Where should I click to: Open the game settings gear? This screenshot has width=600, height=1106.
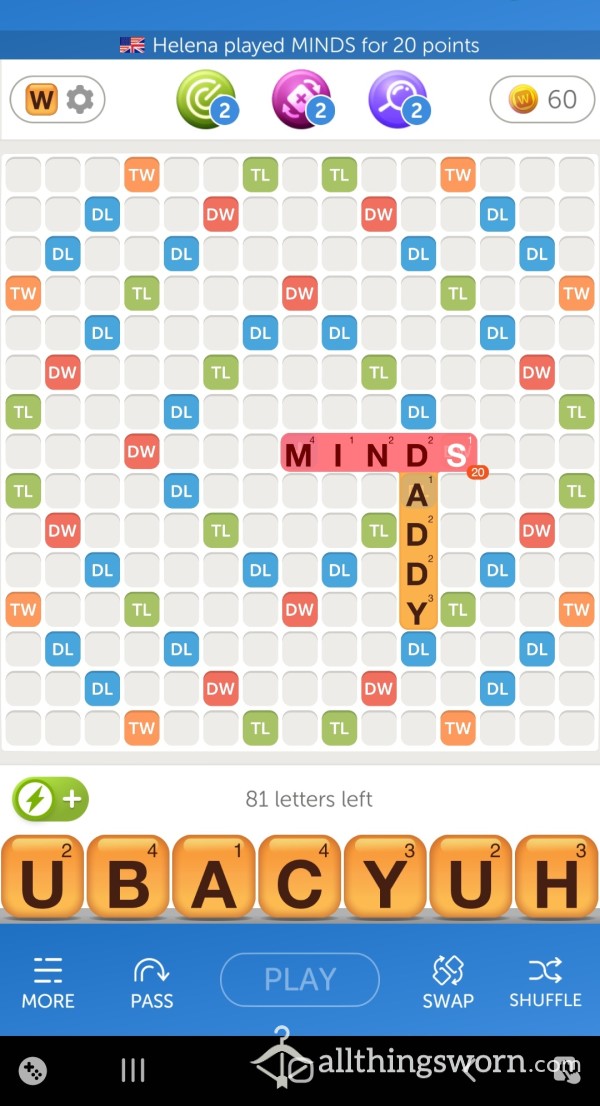pos(79,99)
